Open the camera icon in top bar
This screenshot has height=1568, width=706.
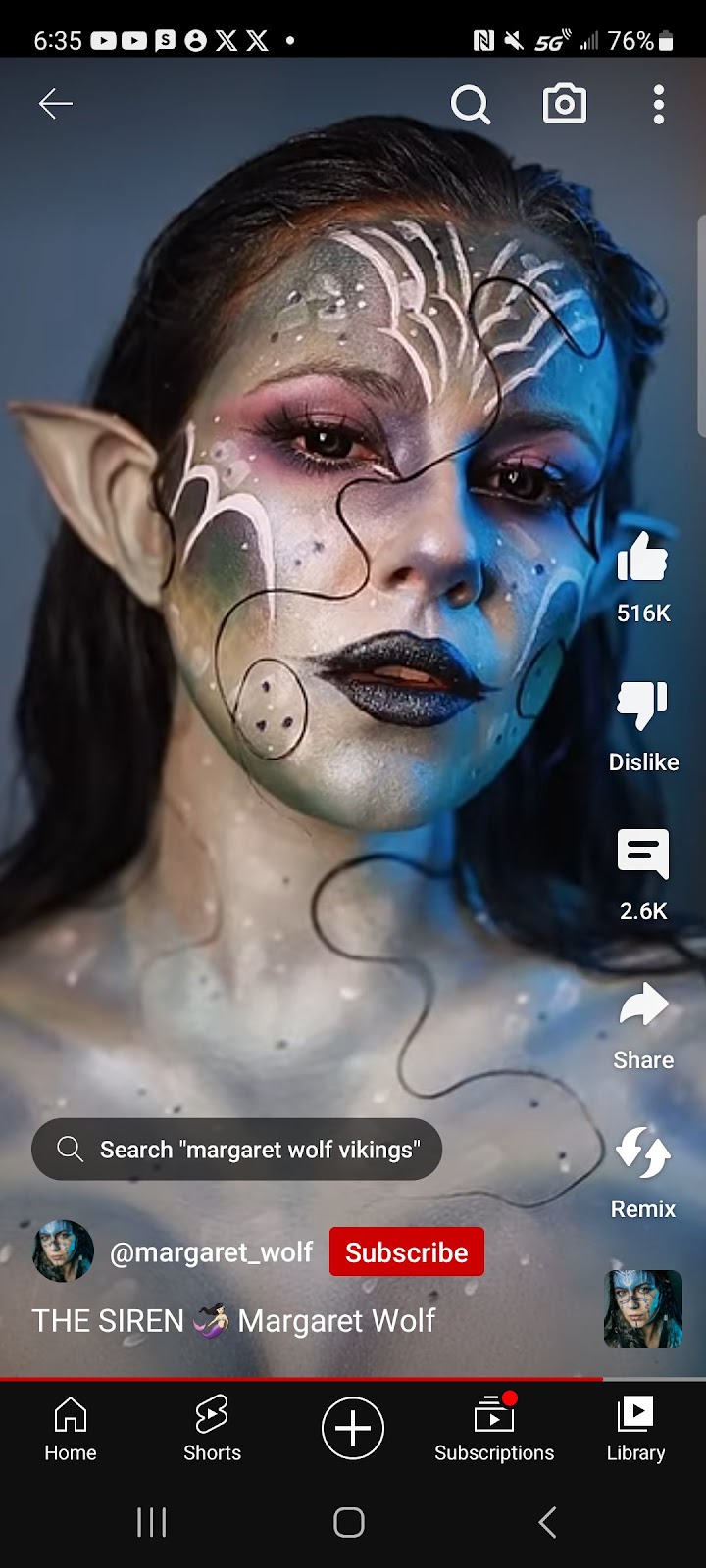point(565,104)
